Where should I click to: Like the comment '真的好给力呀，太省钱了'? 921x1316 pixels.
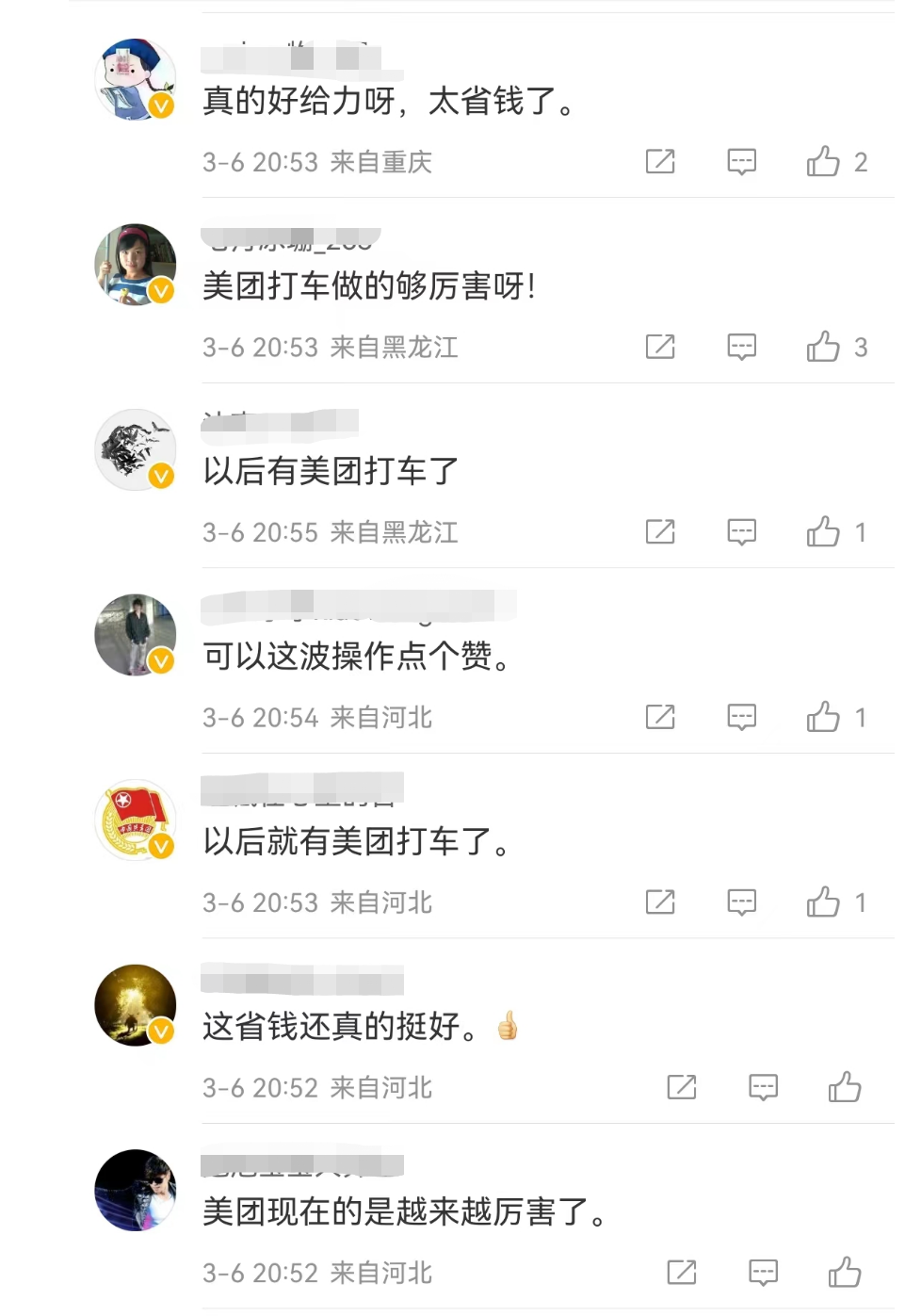823,162
